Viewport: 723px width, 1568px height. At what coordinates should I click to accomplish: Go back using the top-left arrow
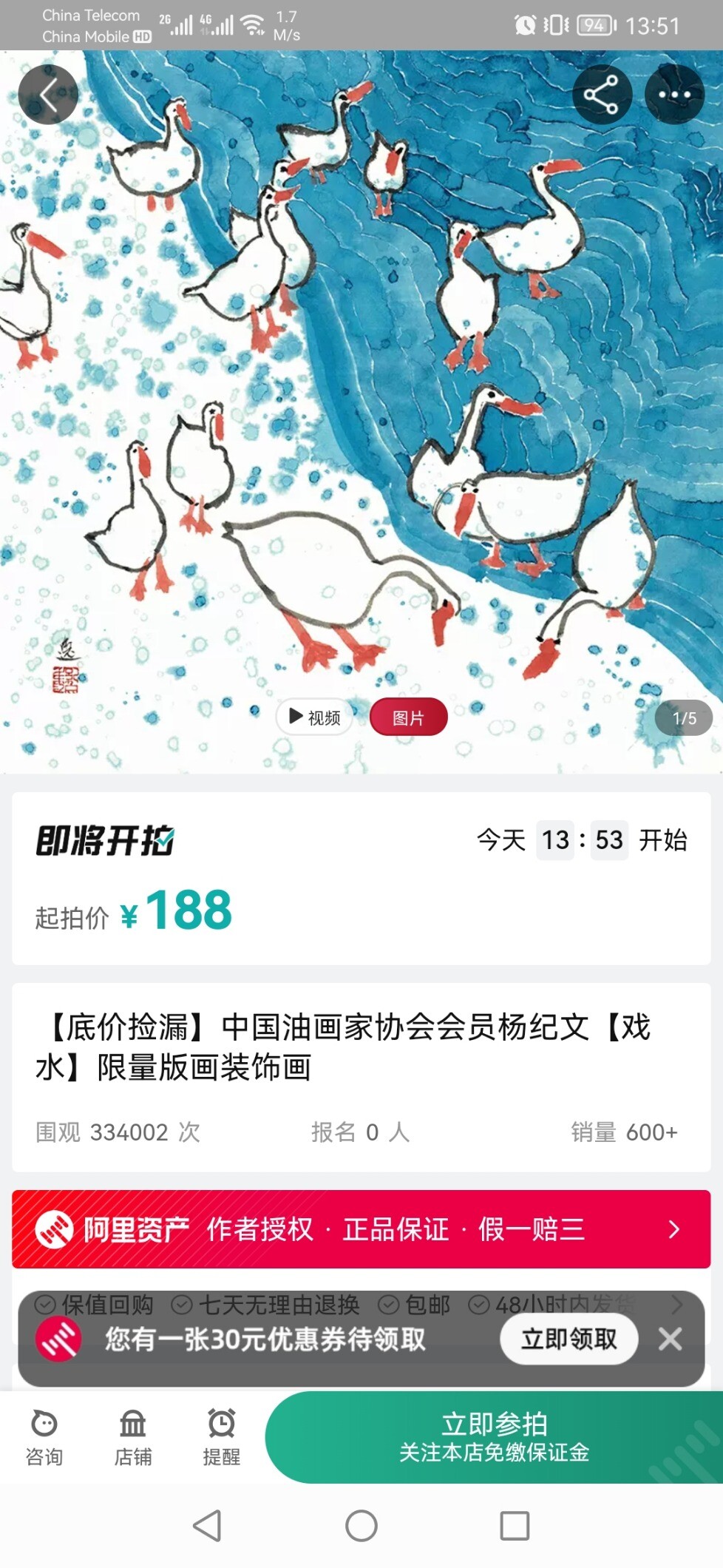point(49,95)
